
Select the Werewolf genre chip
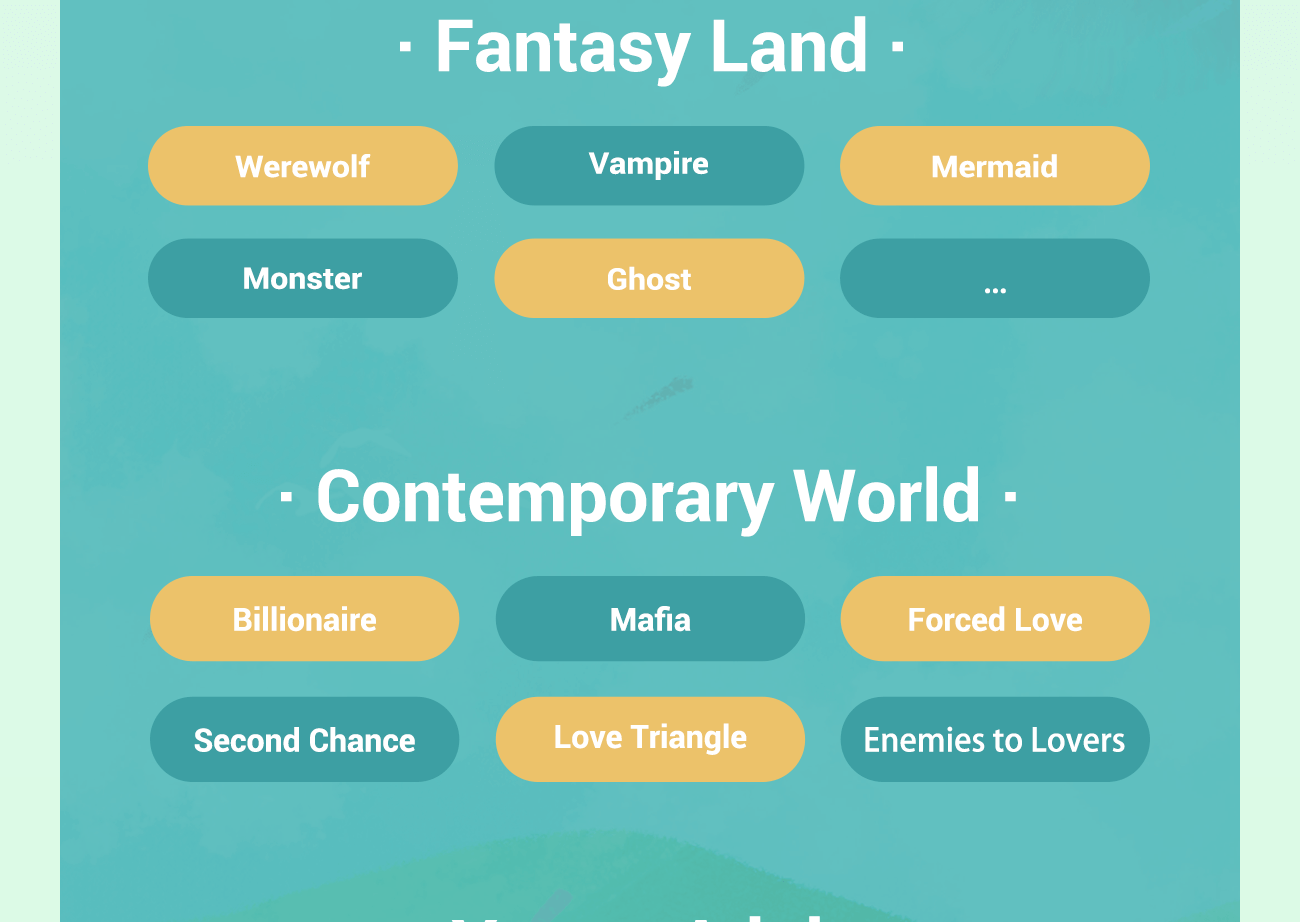click(x=303, y=166)
